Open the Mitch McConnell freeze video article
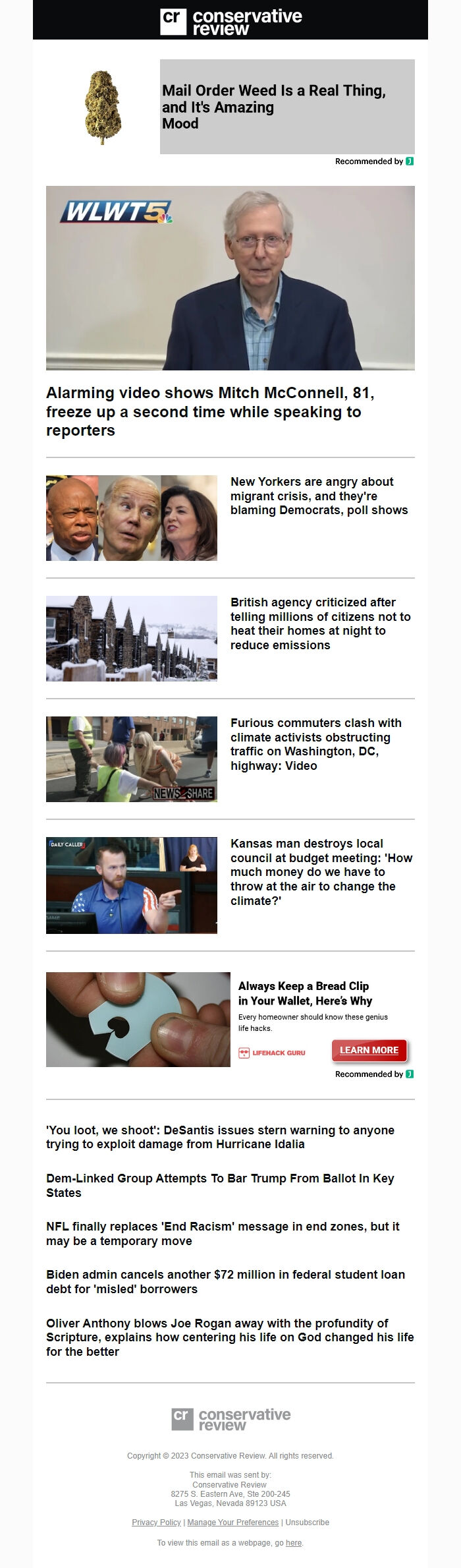The height and width of the screenshot is (1568, 461). coord(210,411)
